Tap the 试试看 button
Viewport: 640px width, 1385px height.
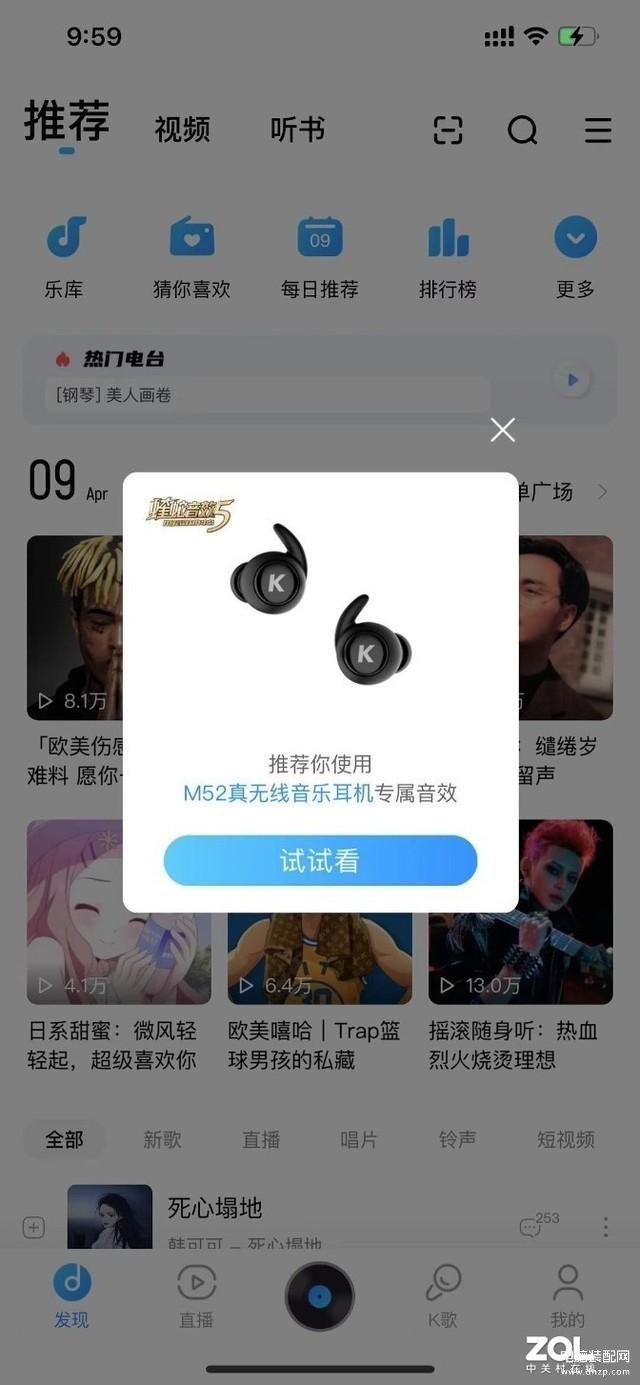point(320,861)
